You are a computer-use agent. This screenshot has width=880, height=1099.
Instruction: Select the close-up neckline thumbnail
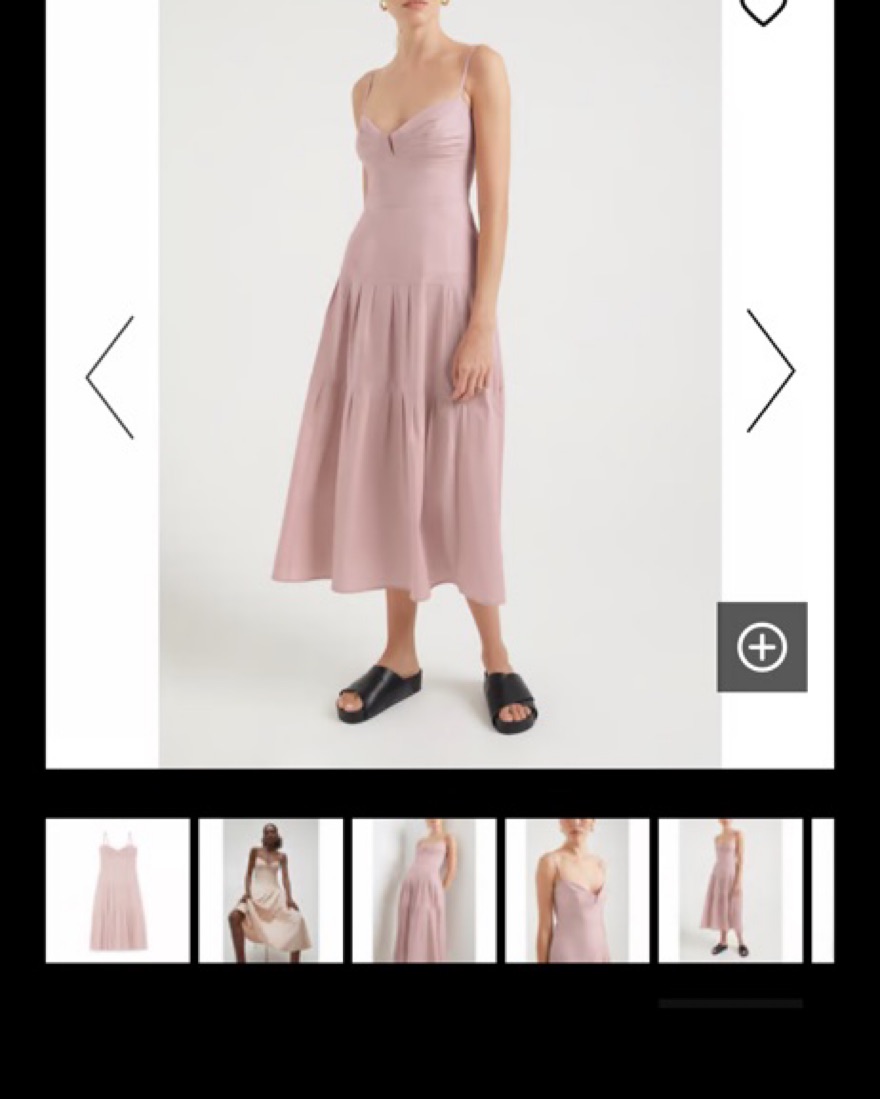tap(577, 891)
